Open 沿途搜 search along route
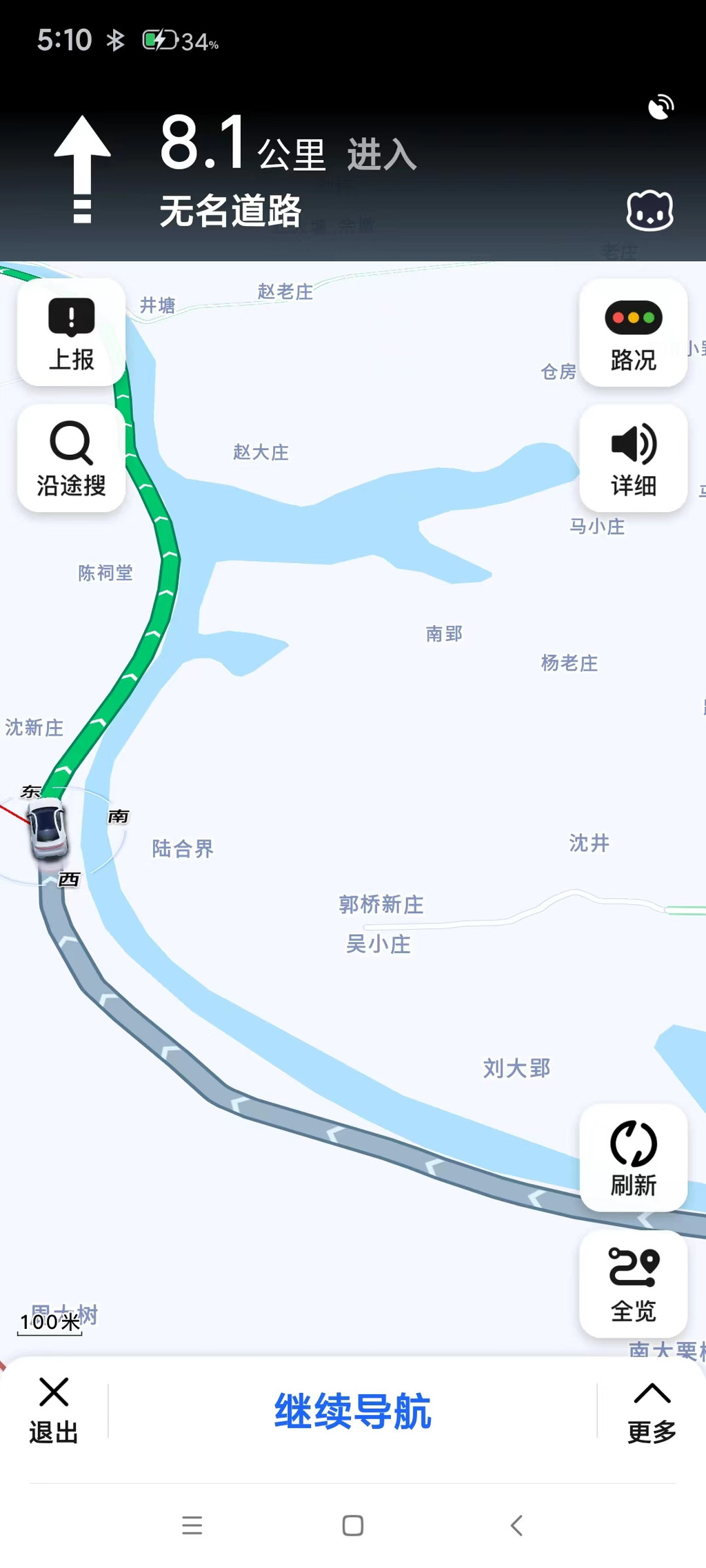706x1568 pixels. [x=71, y=459]
